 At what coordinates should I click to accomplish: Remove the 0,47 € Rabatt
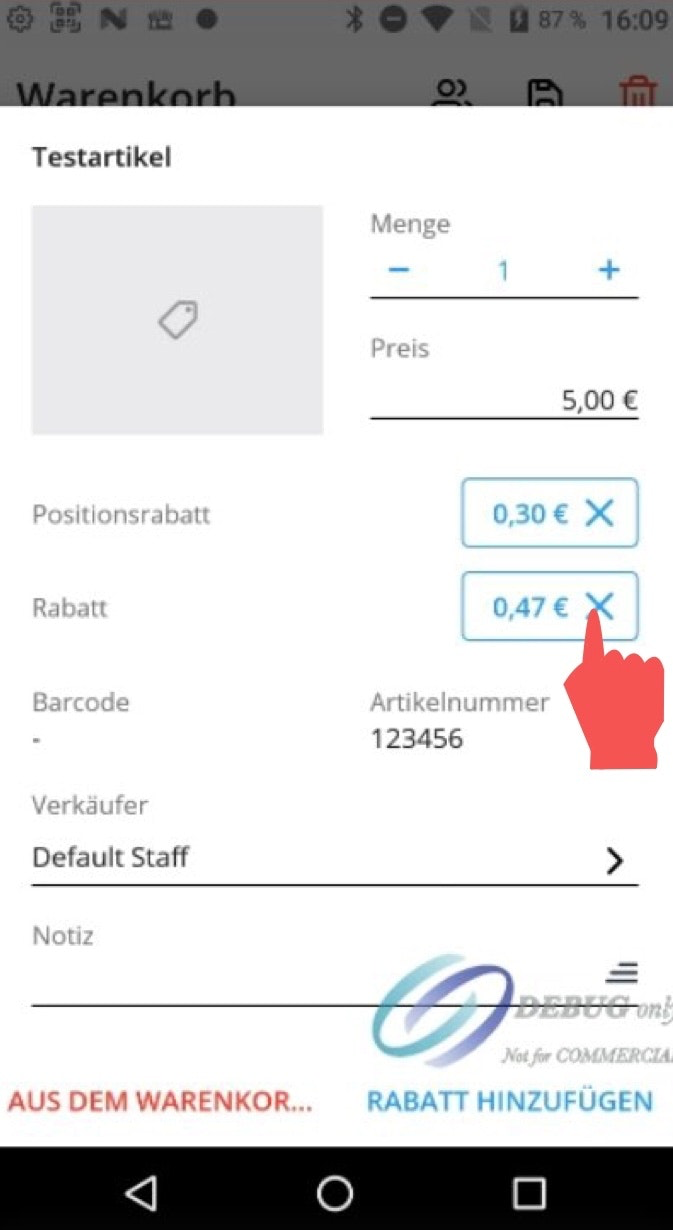pos(599,605)
